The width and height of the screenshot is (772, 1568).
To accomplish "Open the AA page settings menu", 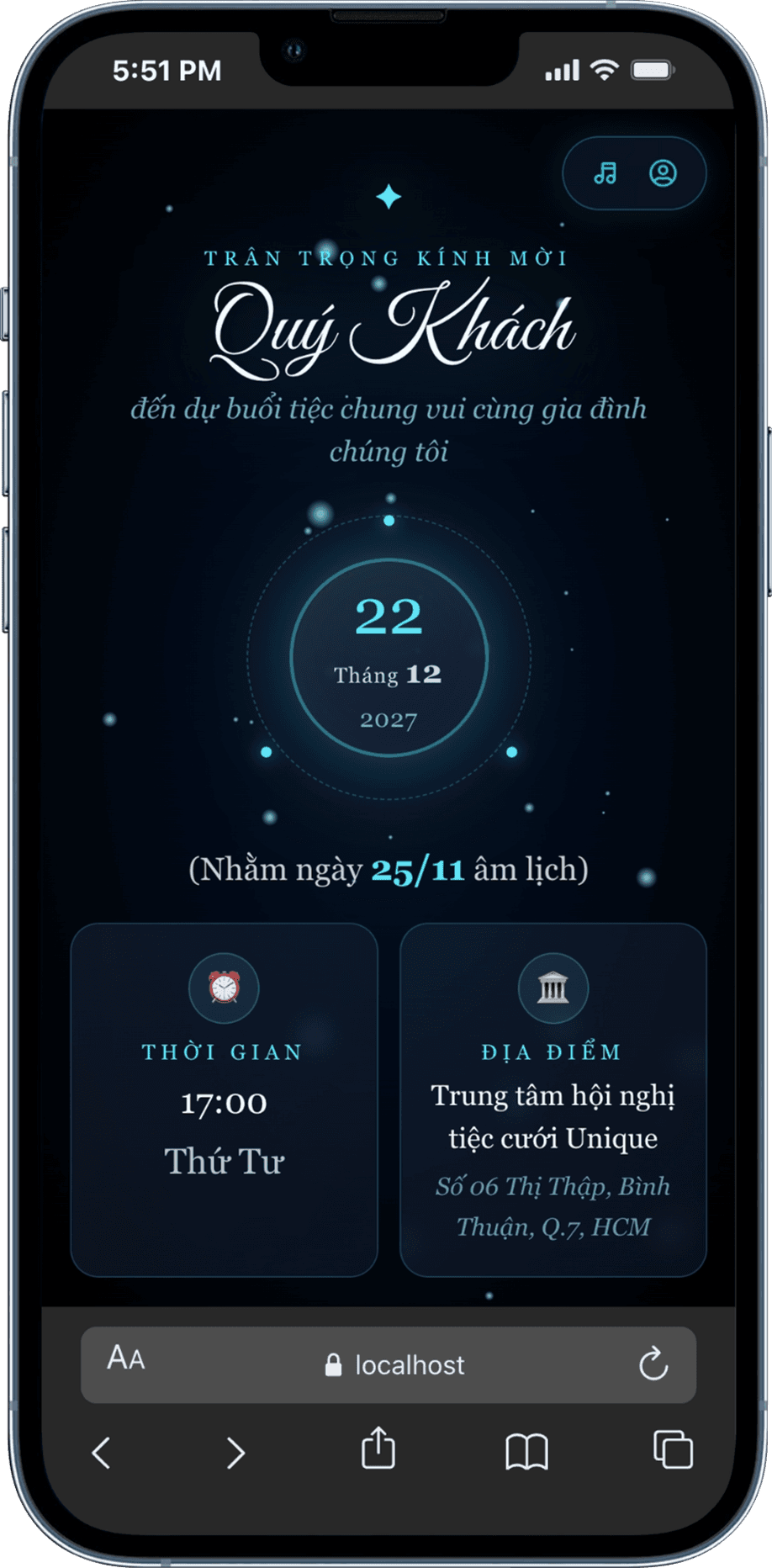I will point(126,1359).
